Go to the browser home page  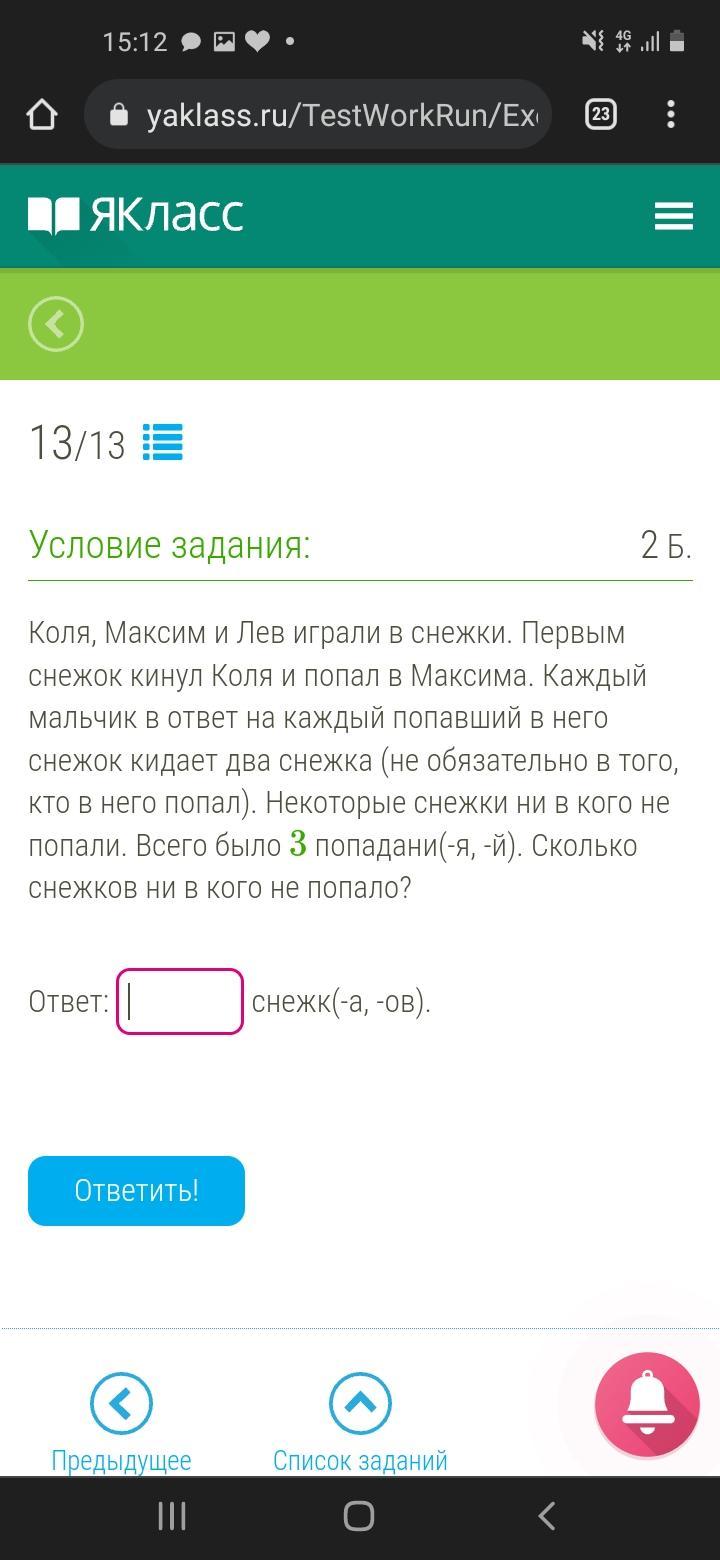42,115
